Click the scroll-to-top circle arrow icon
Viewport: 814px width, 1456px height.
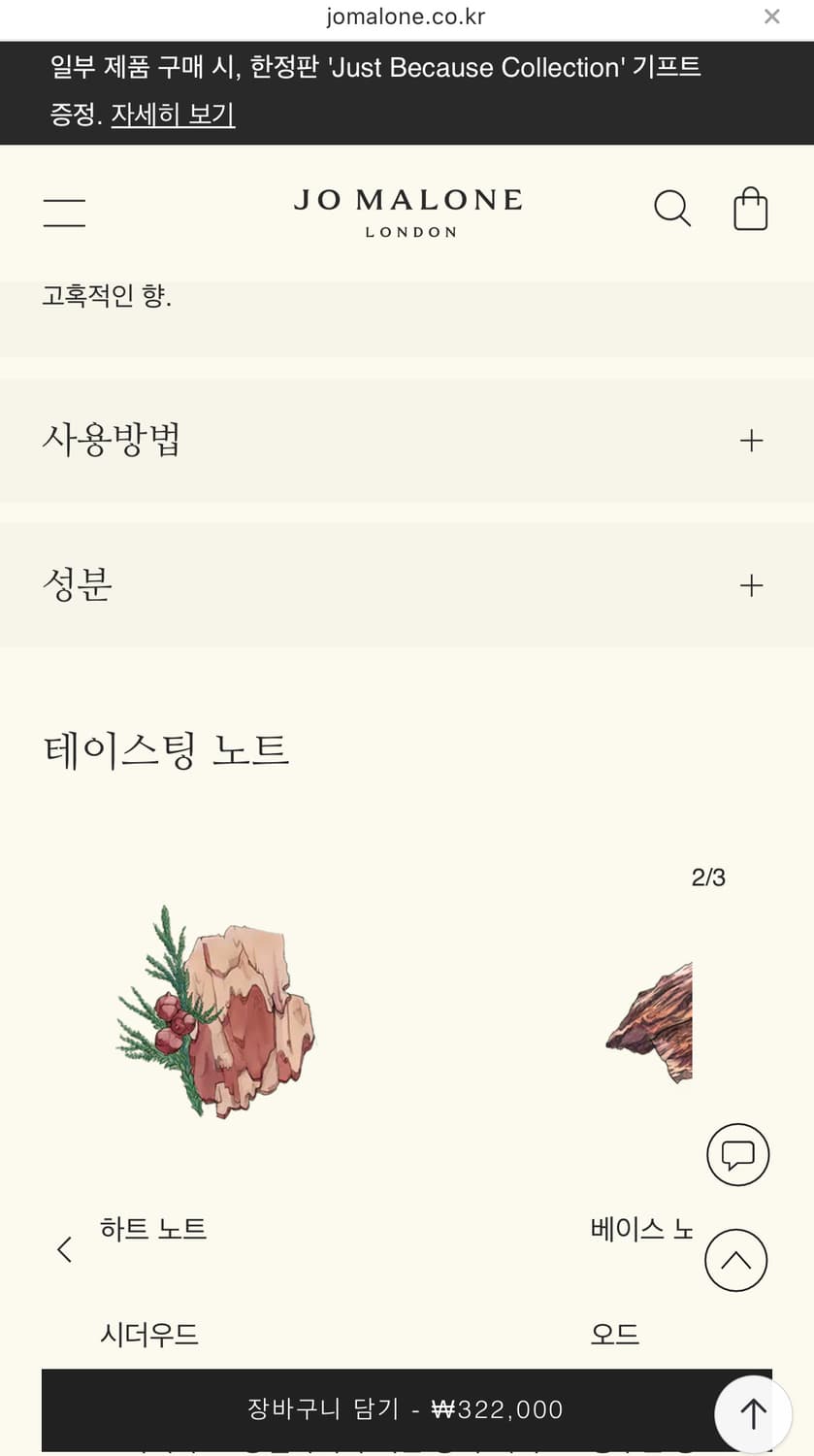(736, 1259)
